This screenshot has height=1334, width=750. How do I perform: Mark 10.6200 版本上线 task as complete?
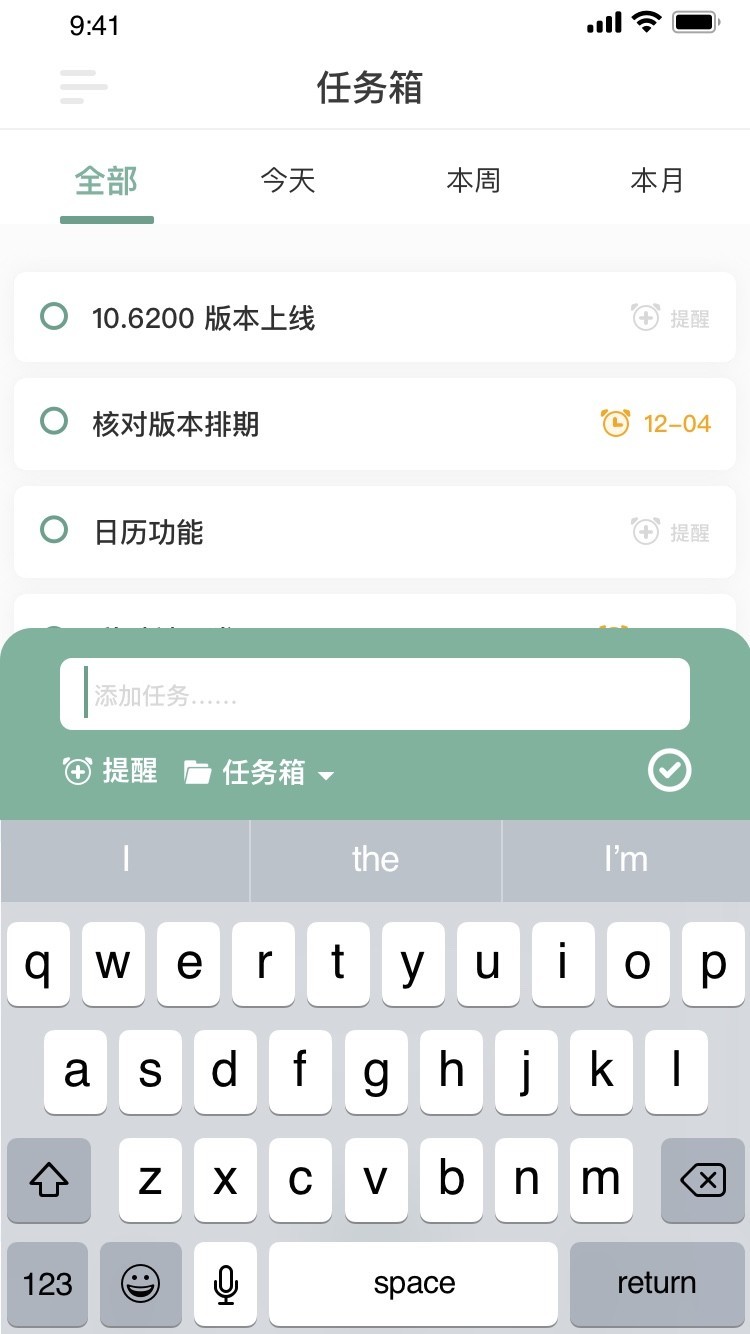point(55,317)
